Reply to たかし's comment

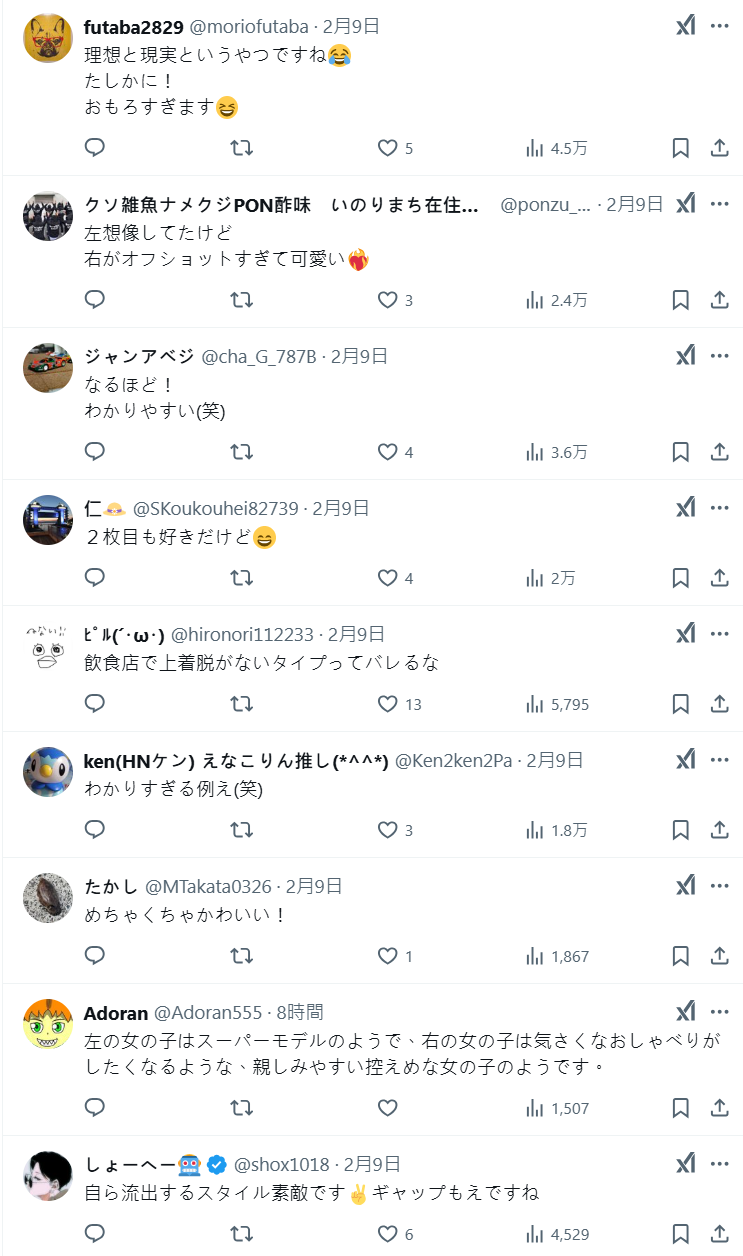pos(95,956)
